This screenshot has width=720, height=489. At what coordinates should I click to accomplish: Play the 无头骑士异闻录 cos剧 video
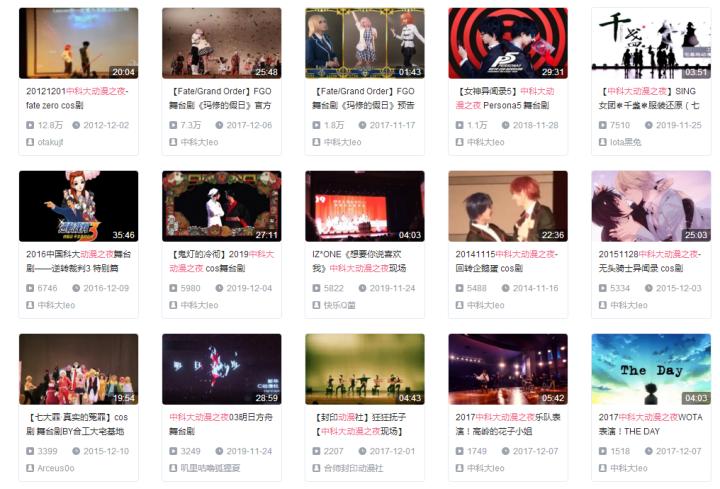(x=650, y=205)
